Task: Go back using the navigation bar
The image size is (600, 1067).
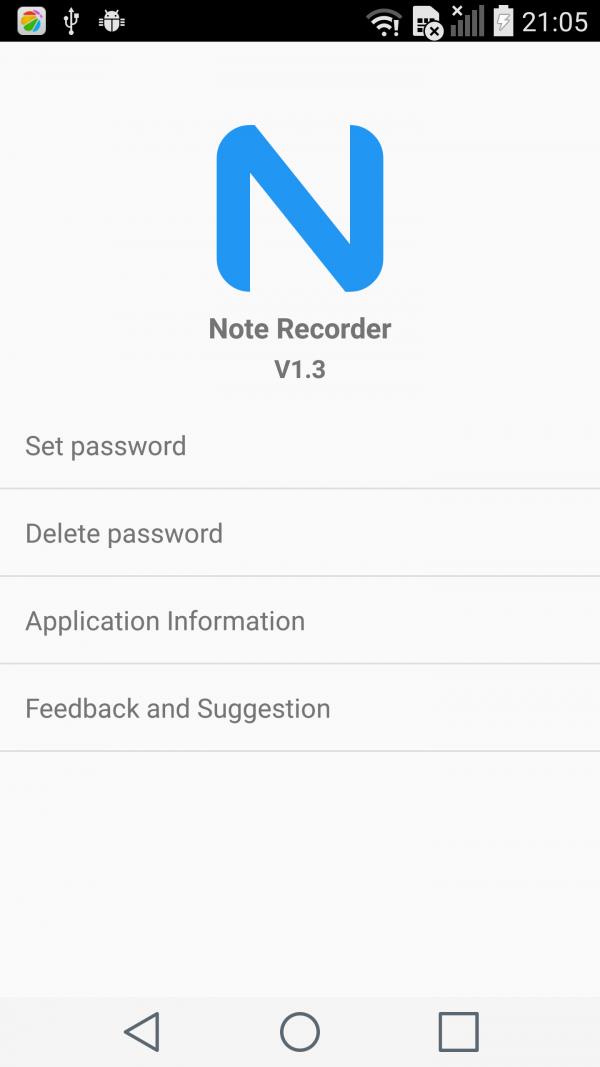Action: point(142,1031)
